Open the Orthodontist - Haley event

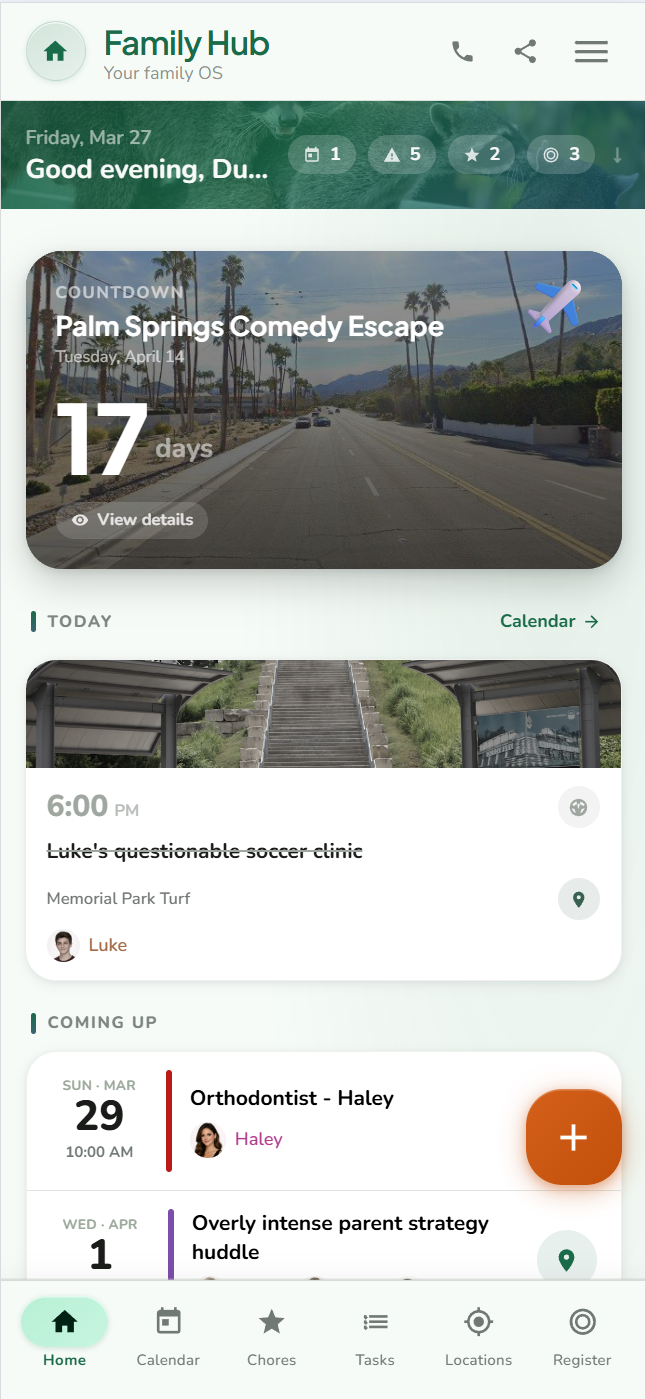(x=292, y=1098)
